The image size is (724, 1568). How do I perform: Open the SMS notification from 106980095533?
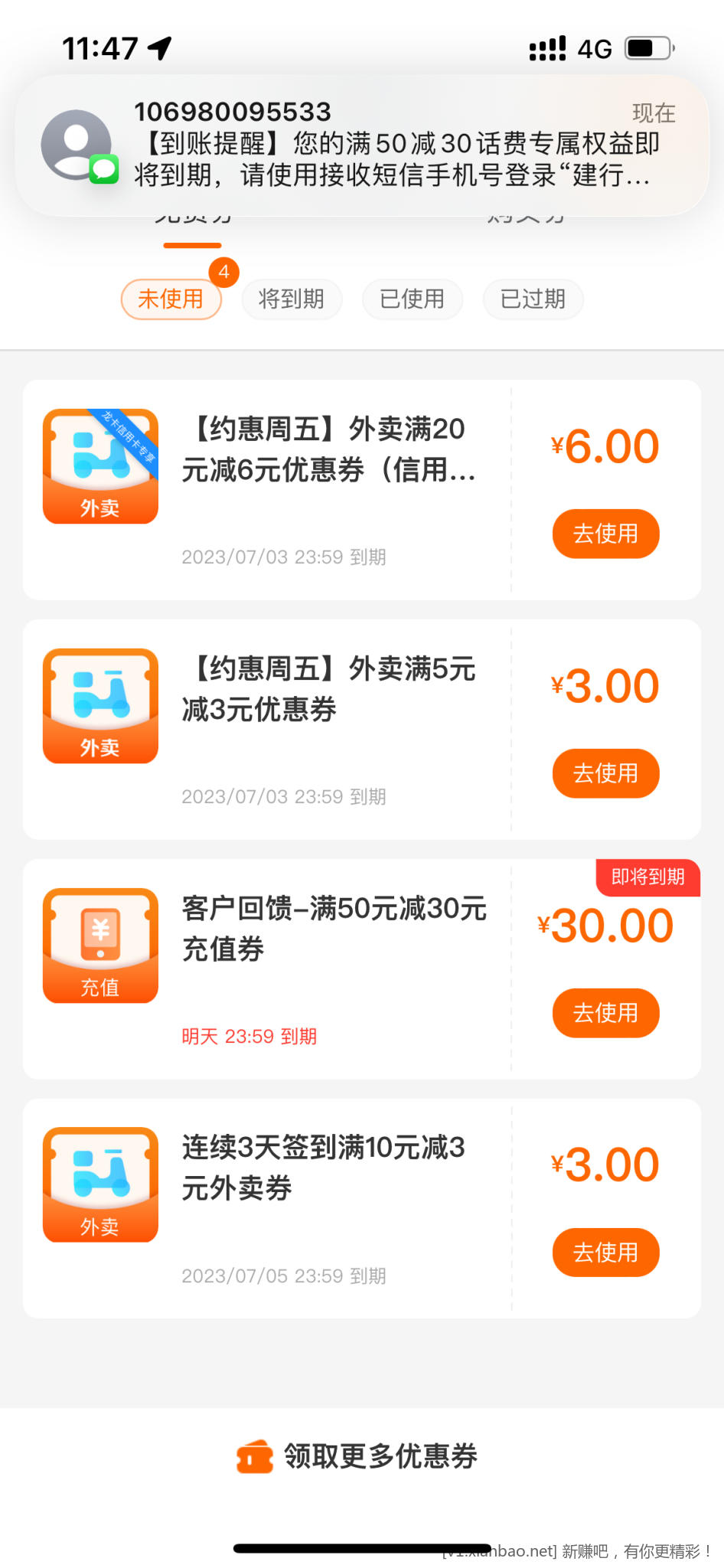(361, 145)
